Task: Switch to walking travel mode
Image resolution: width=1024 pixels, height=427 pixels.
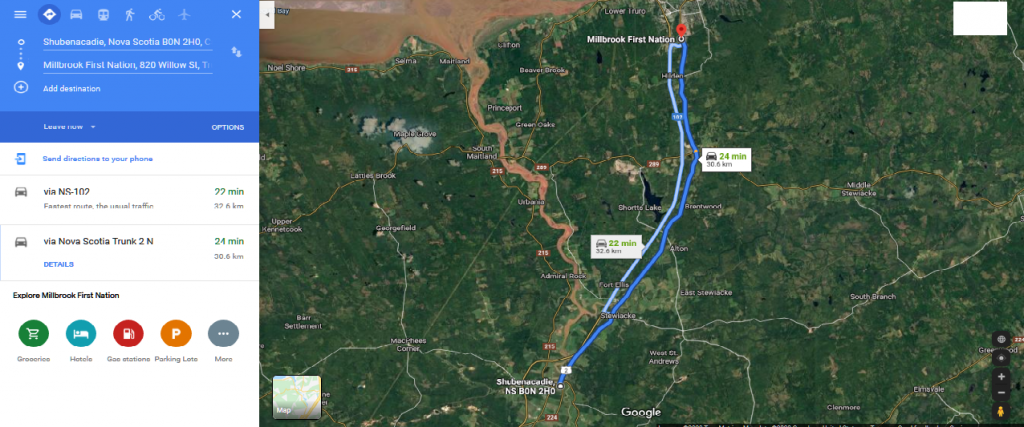Action: [x=130, y=14]
